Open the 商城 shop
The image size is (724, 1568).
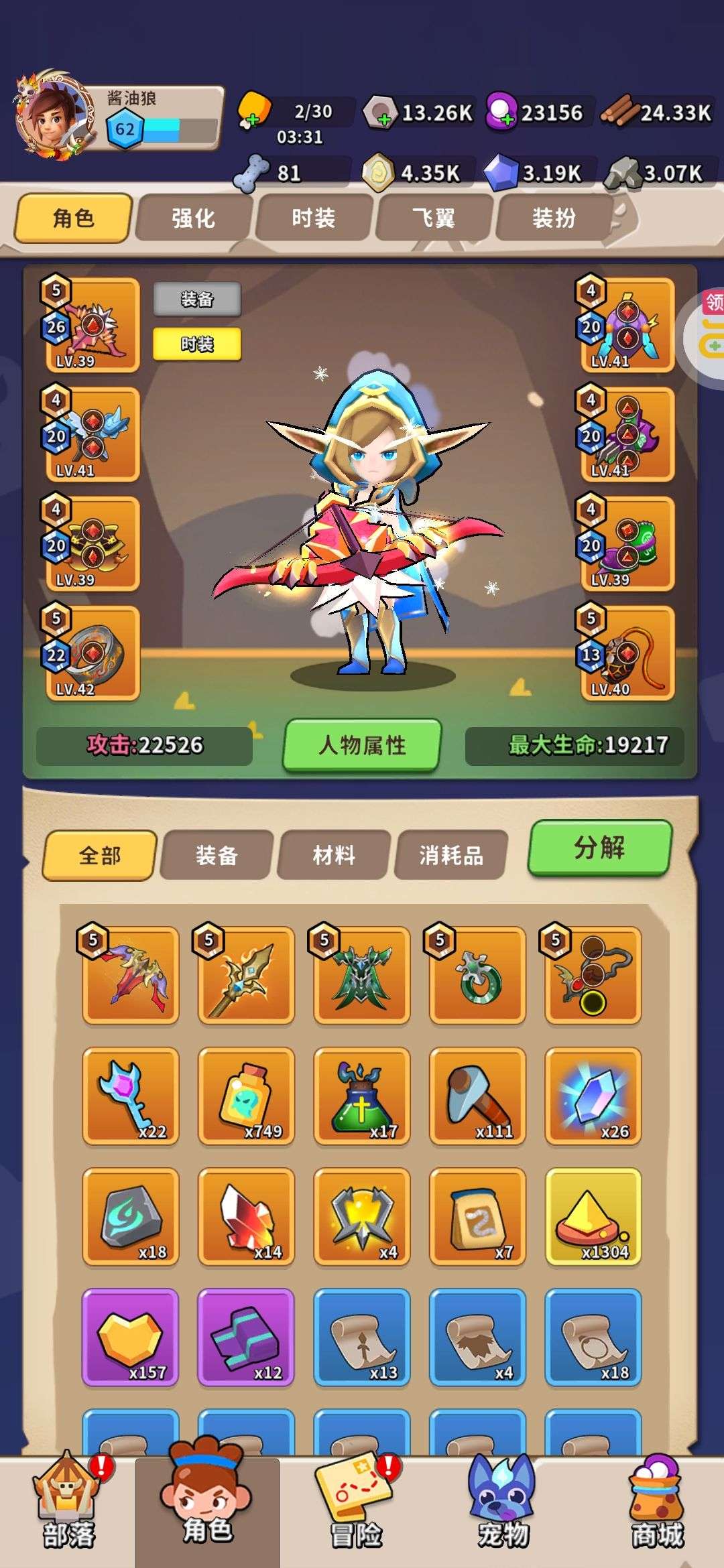point(657,1508)
